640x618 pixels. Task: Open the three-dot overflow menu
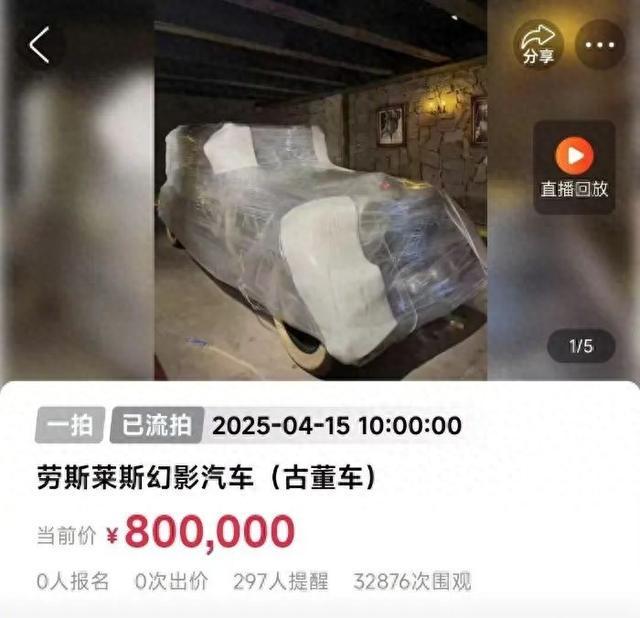tap(601, 45)
